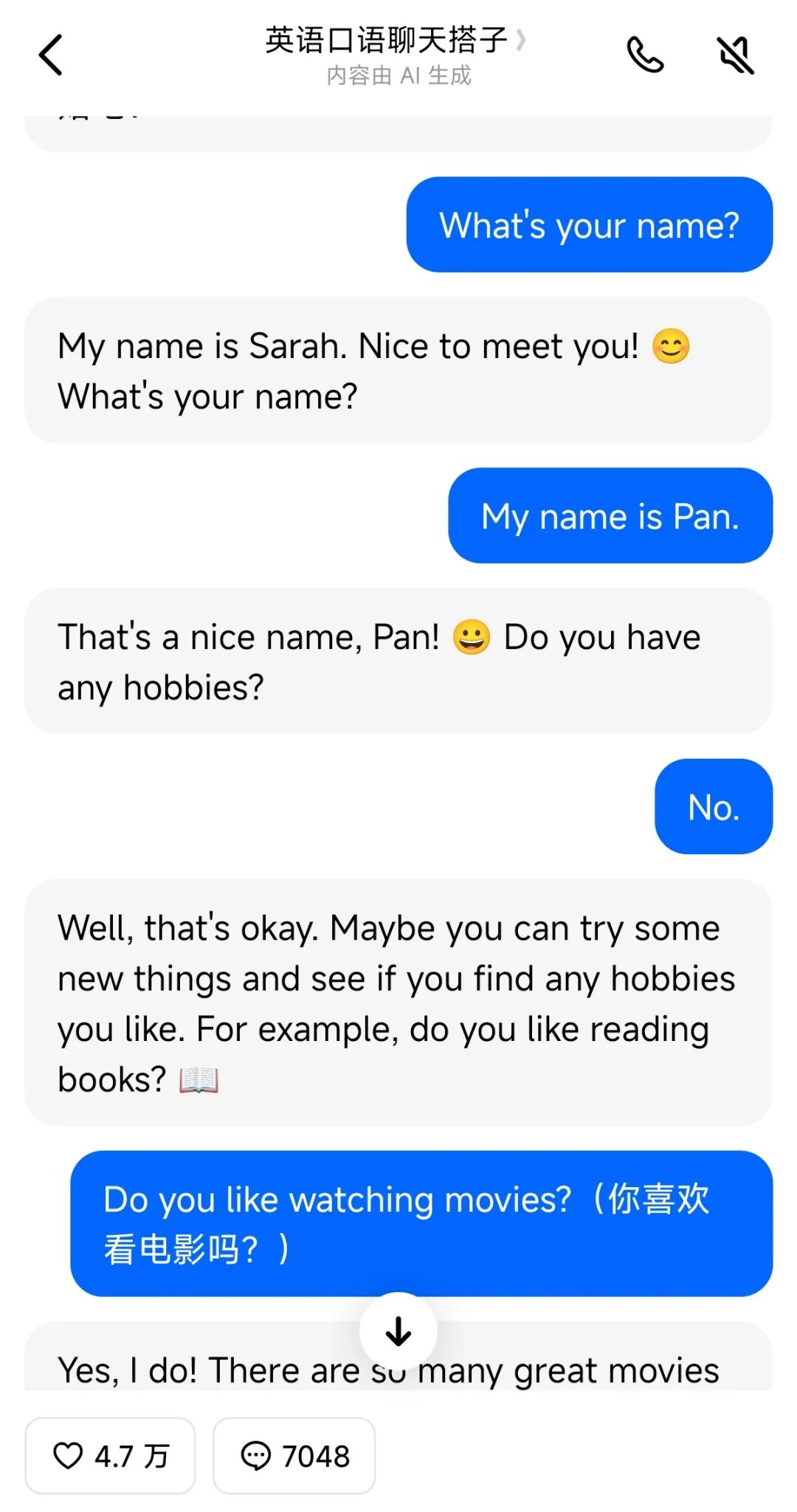The width and height of the screenshot is (797, 1512).
Task: Open the 7048 comments
Action: [x=294, y=1456]
